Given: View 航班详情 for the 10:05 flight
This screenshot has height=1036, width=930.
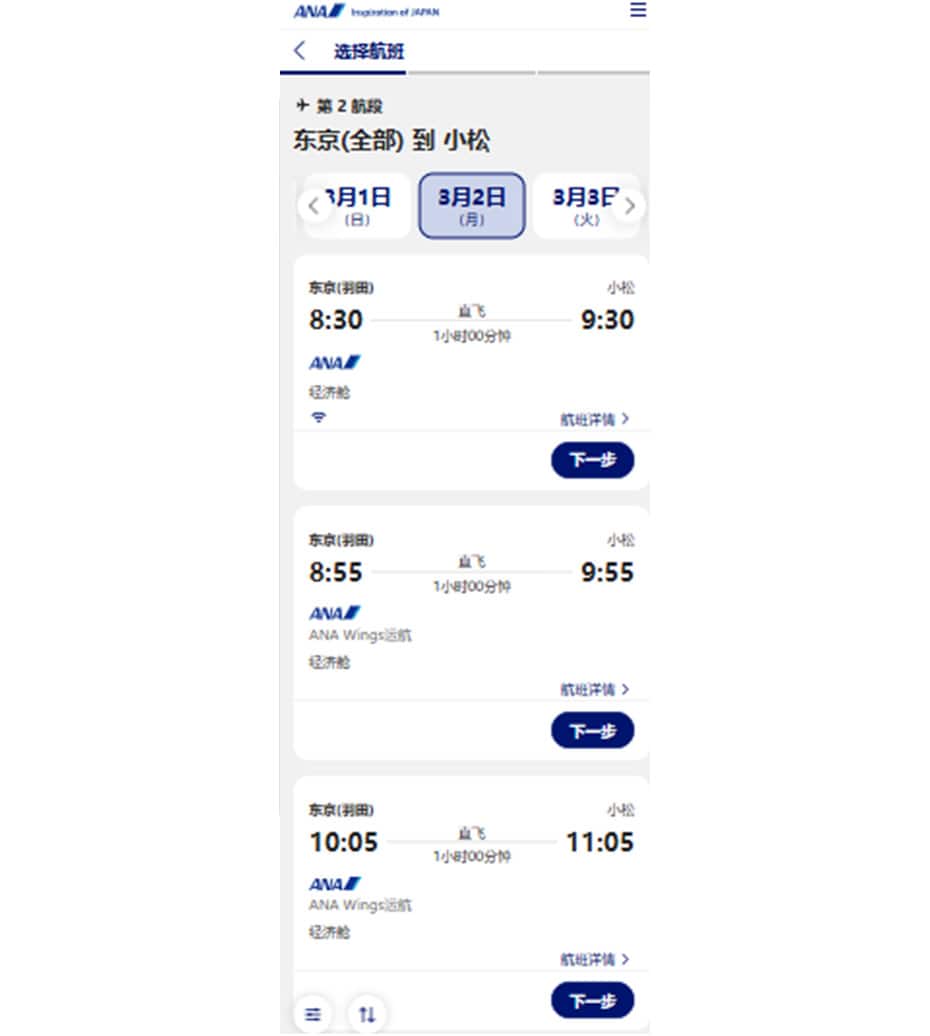Looking at the screenshot, I should click(x=594, y=960).
